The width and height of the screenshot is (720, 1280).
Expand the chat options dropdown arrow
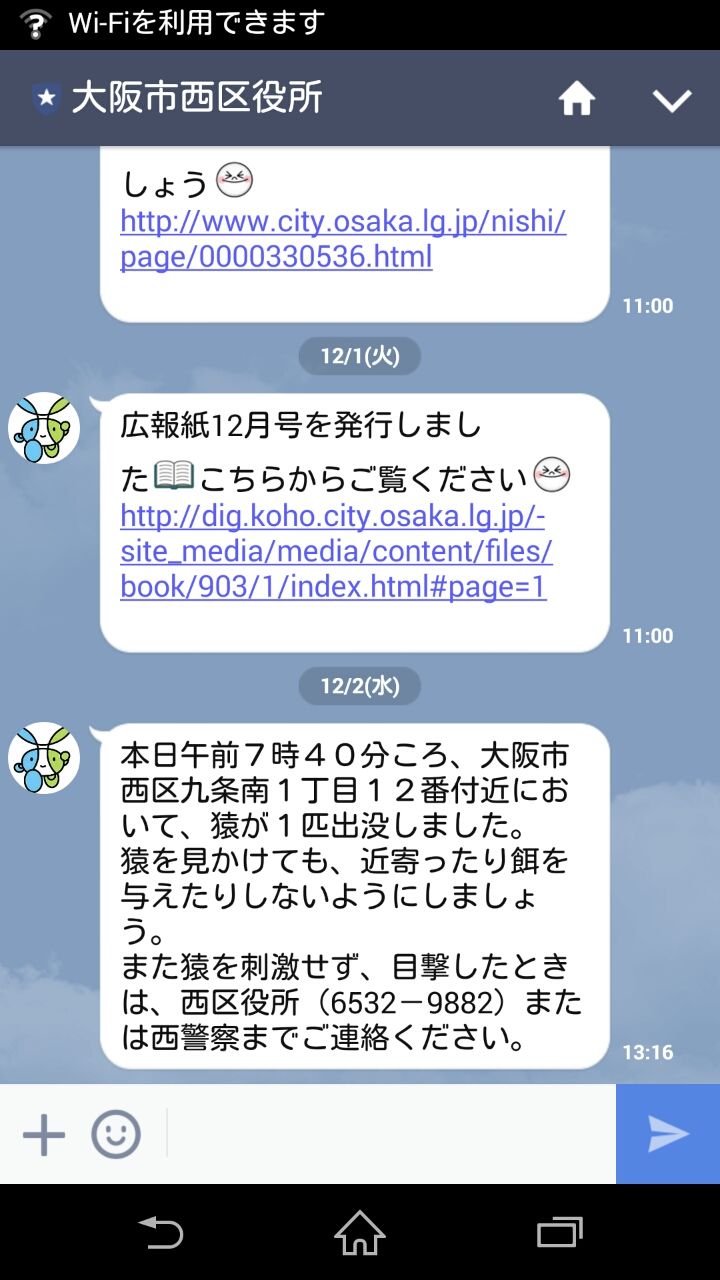[671, 100]
